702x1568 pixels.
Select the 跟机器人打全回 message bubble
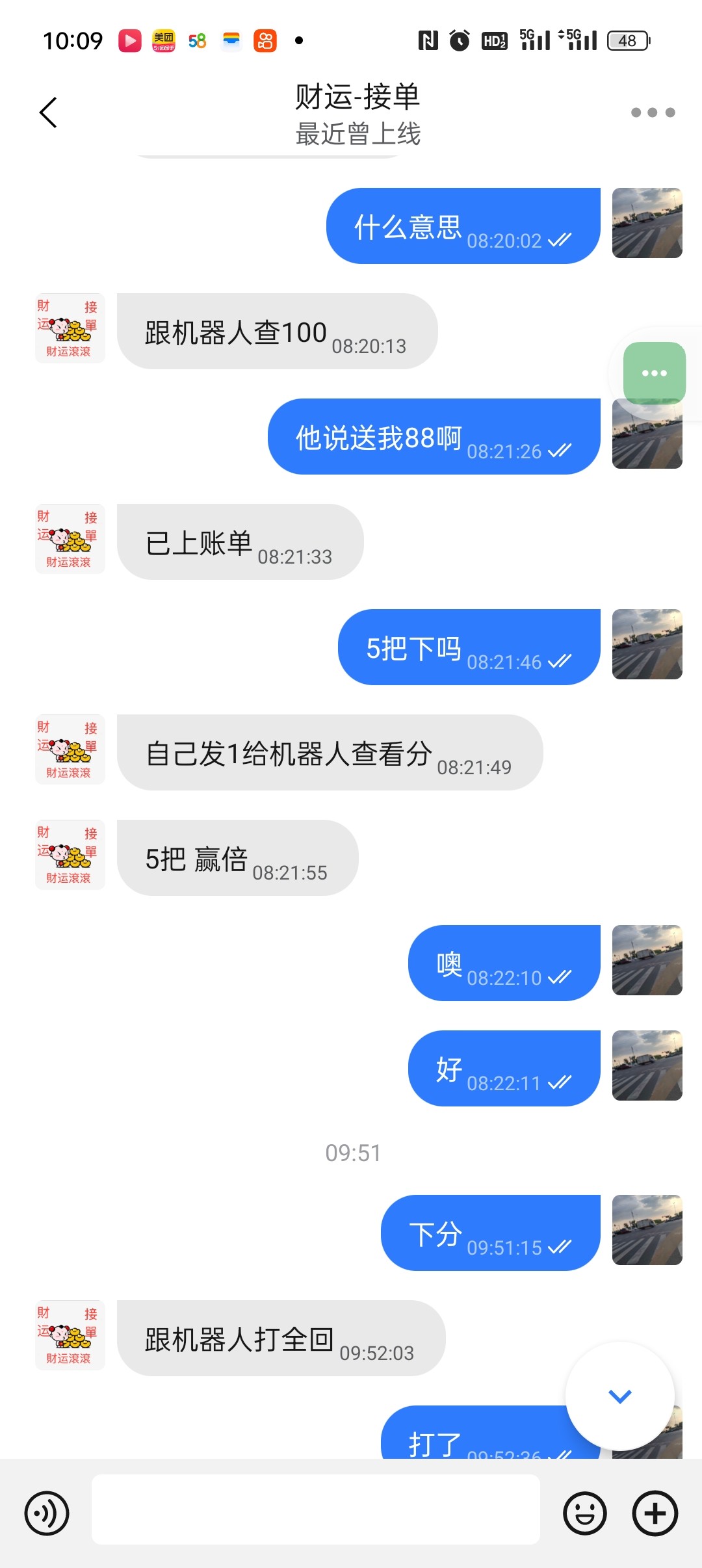pyautogui.click(x=273, y=1338)
